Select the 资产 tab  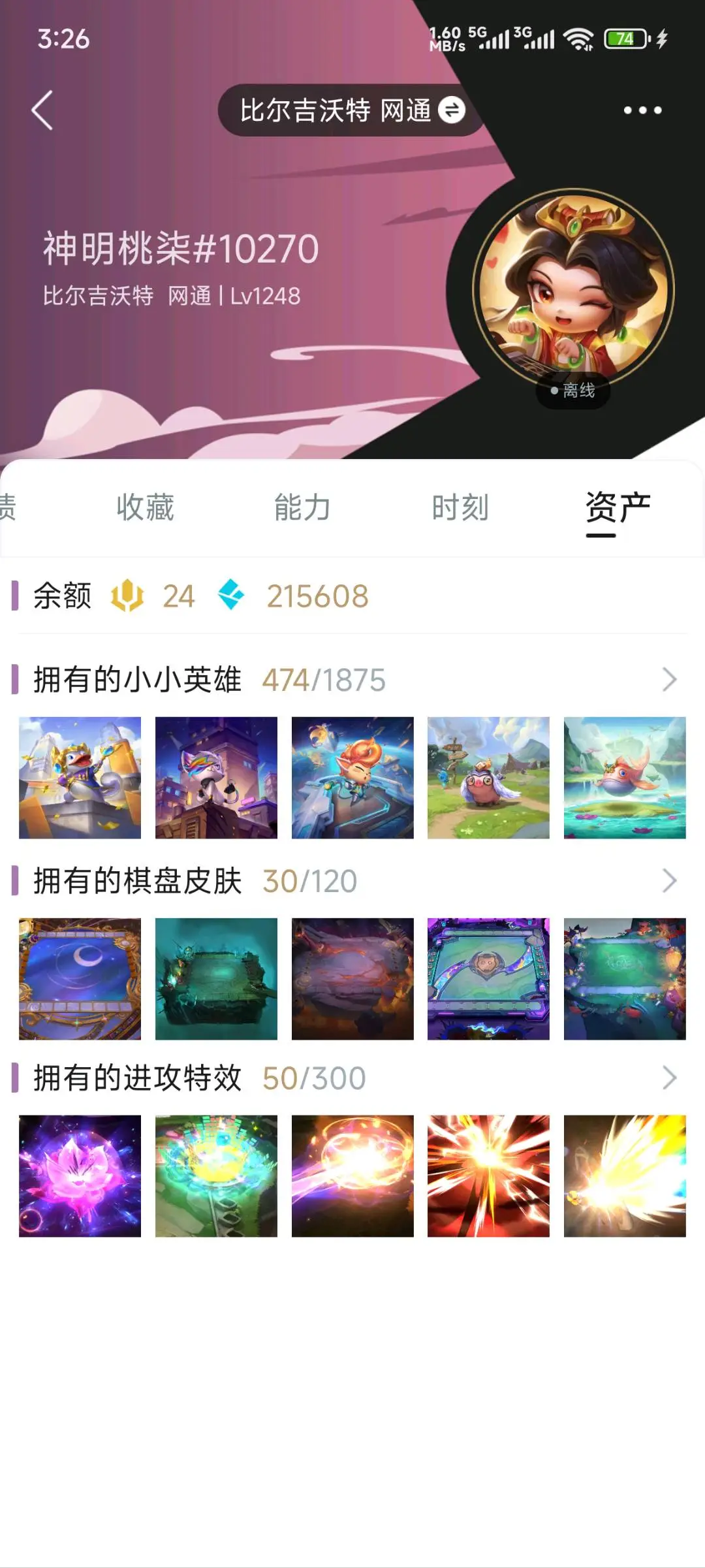(x=618, y=507)
